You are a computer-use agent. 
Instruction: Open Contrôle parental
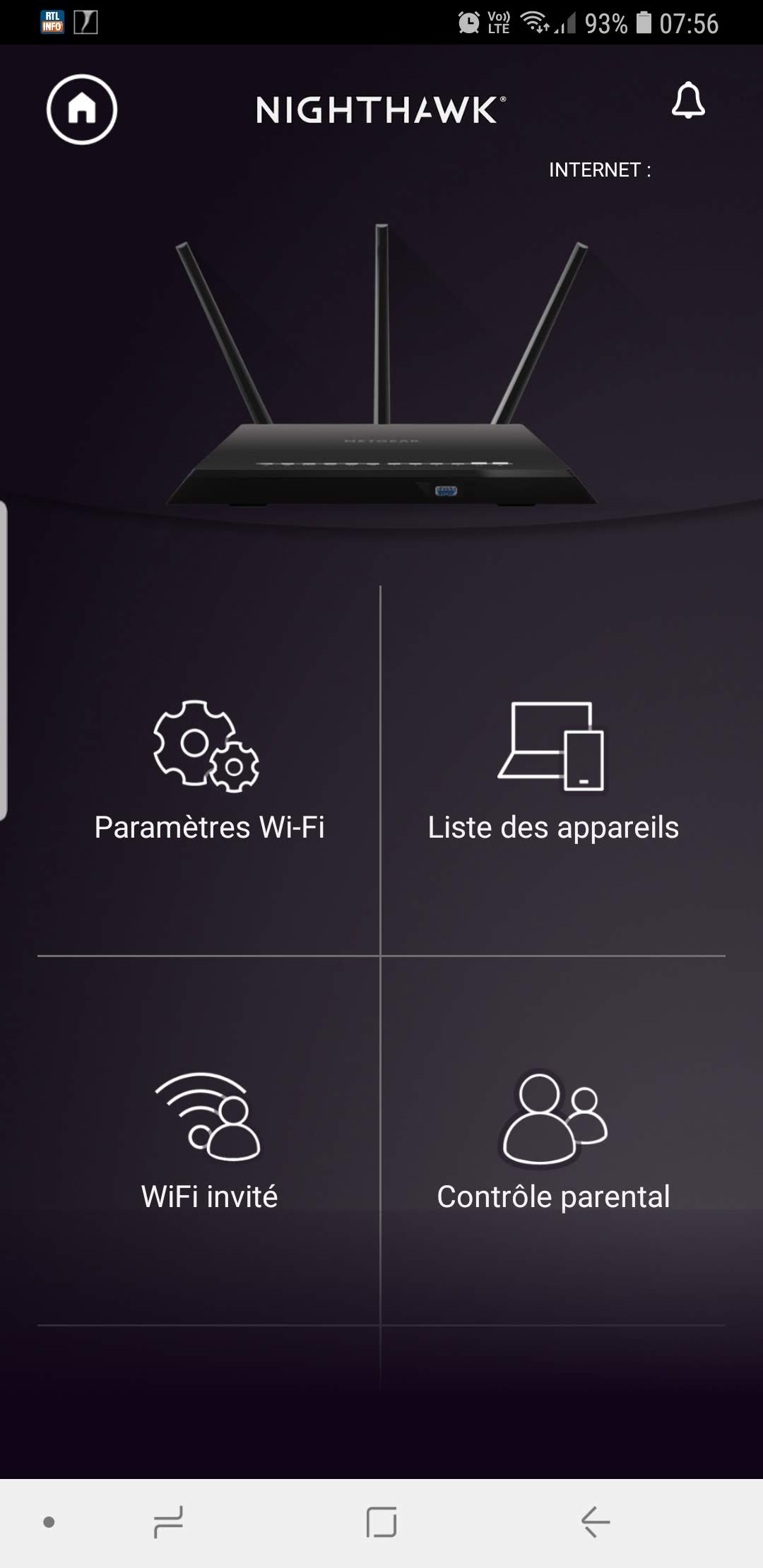553,1141
